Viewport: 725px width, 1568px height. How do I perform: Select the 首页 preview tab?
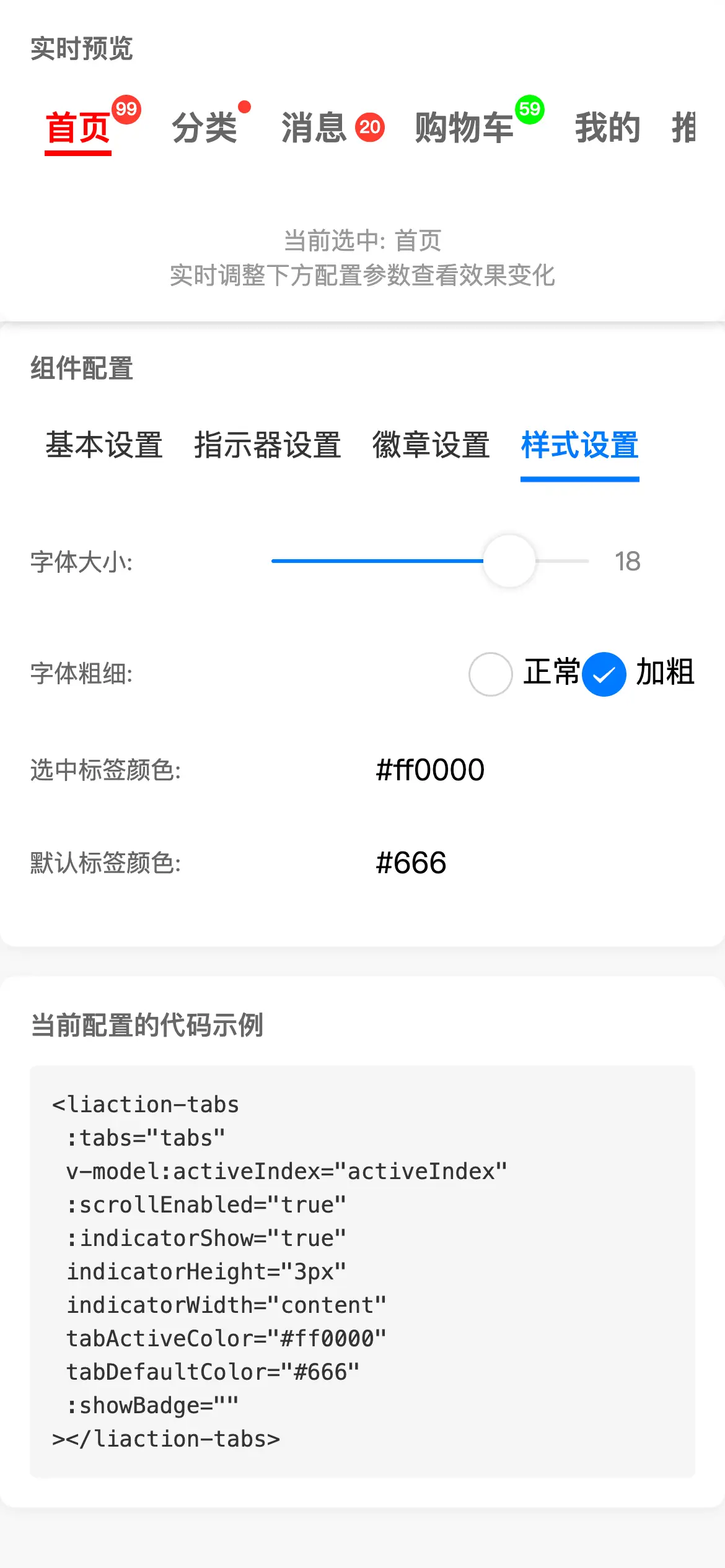78,128
